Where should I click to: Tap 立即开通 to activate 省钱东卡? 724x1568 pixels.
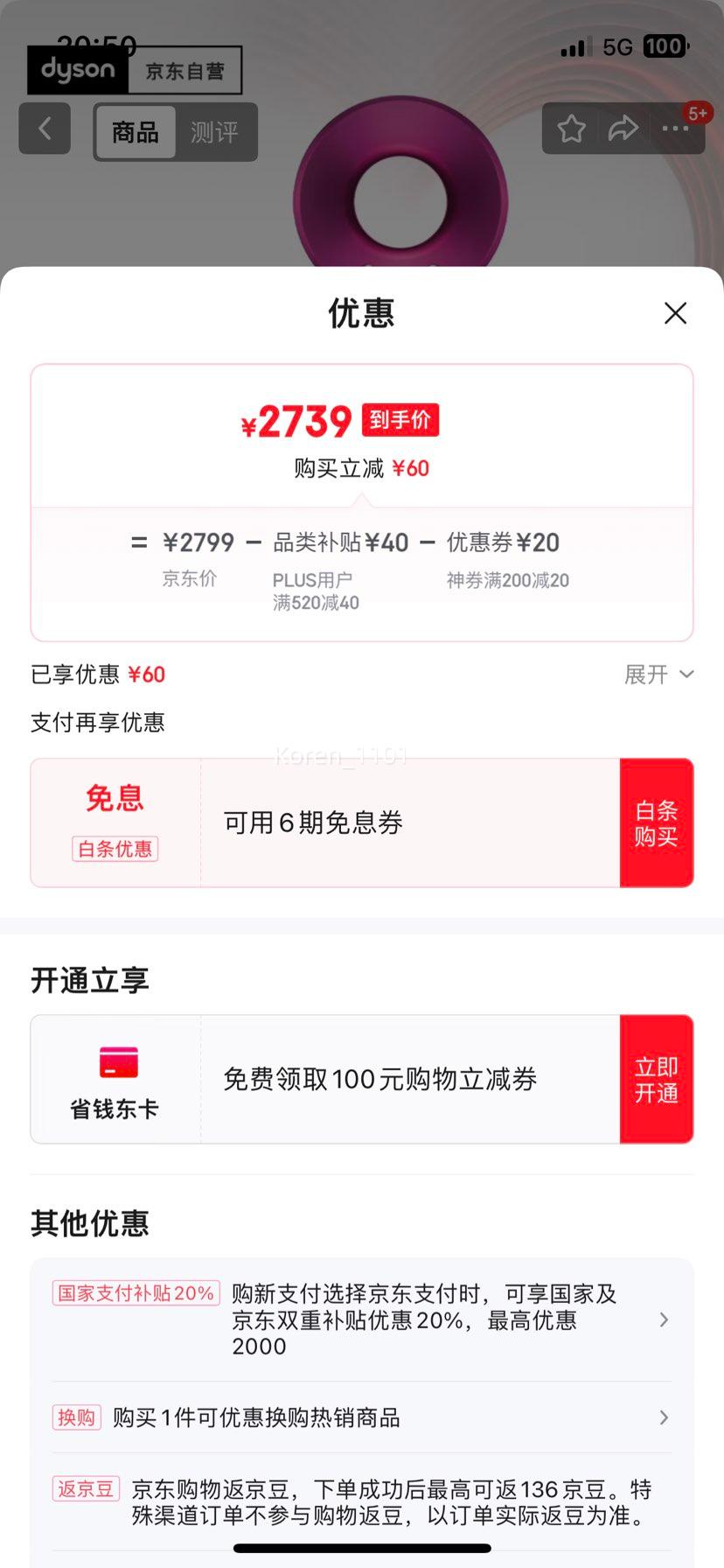pos(657,1079)
